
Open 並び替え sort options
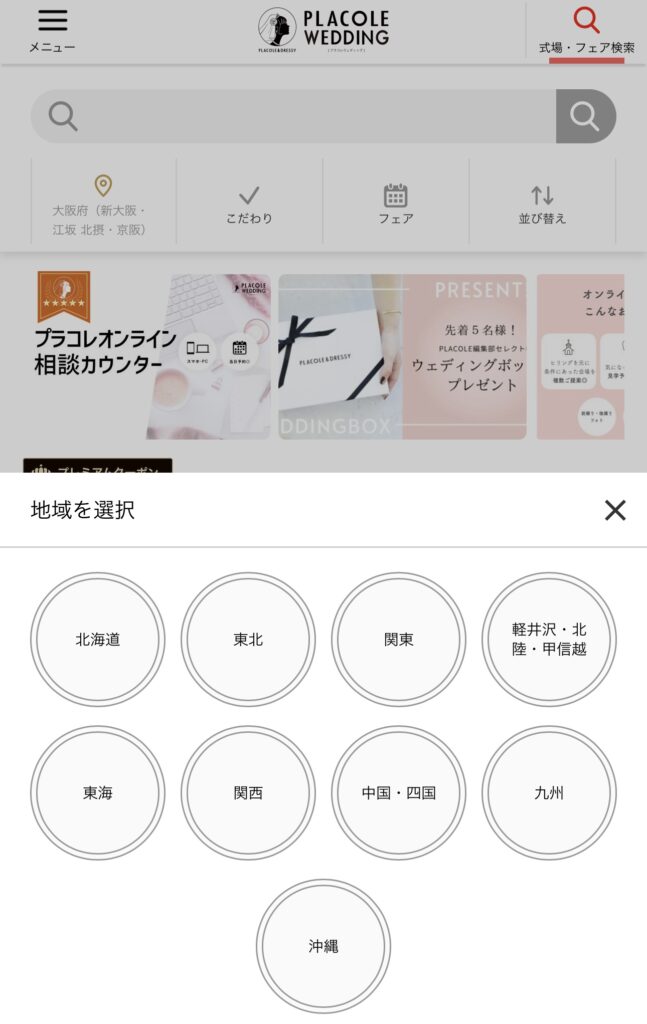(542, 203)
